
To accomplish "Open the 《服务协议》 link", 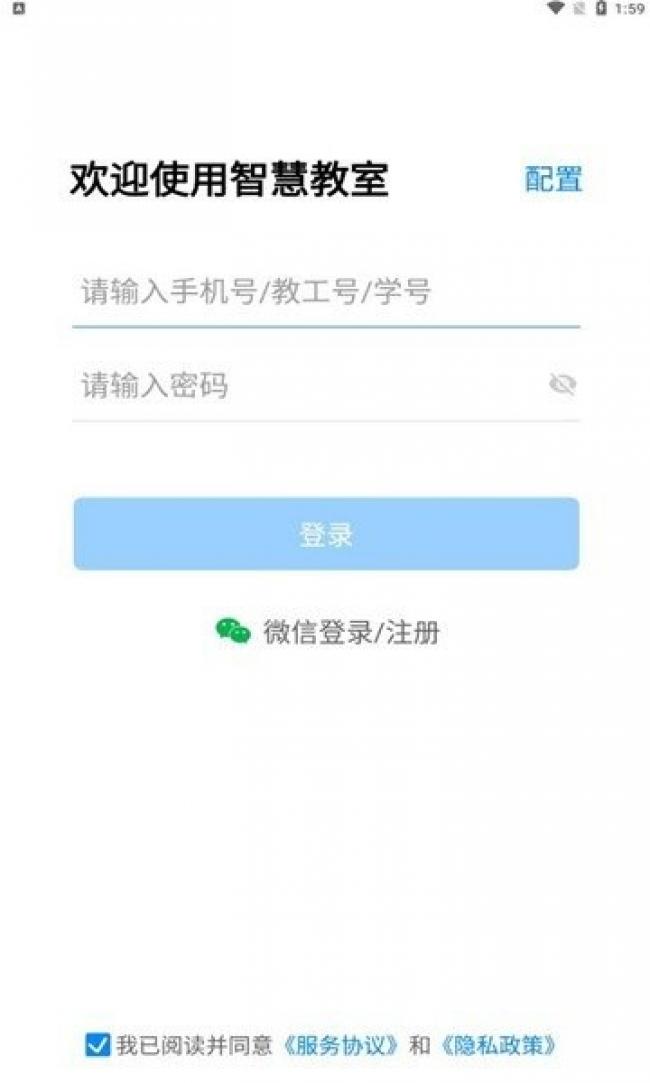I will click(x=341, y=1044).
